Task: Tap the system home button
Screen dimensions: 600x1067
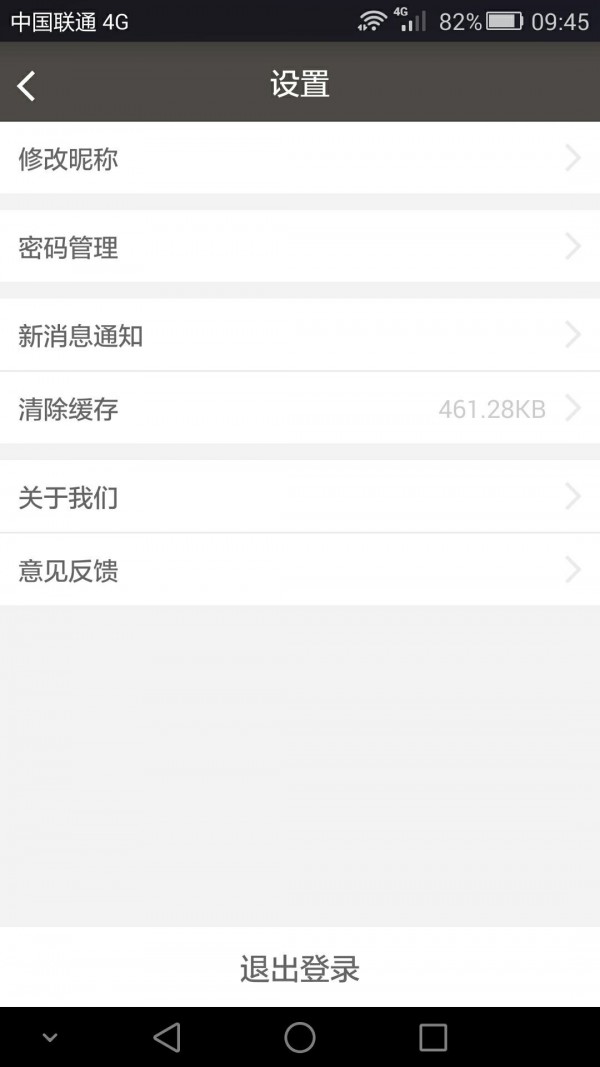Action: (x=300, y=1038)
